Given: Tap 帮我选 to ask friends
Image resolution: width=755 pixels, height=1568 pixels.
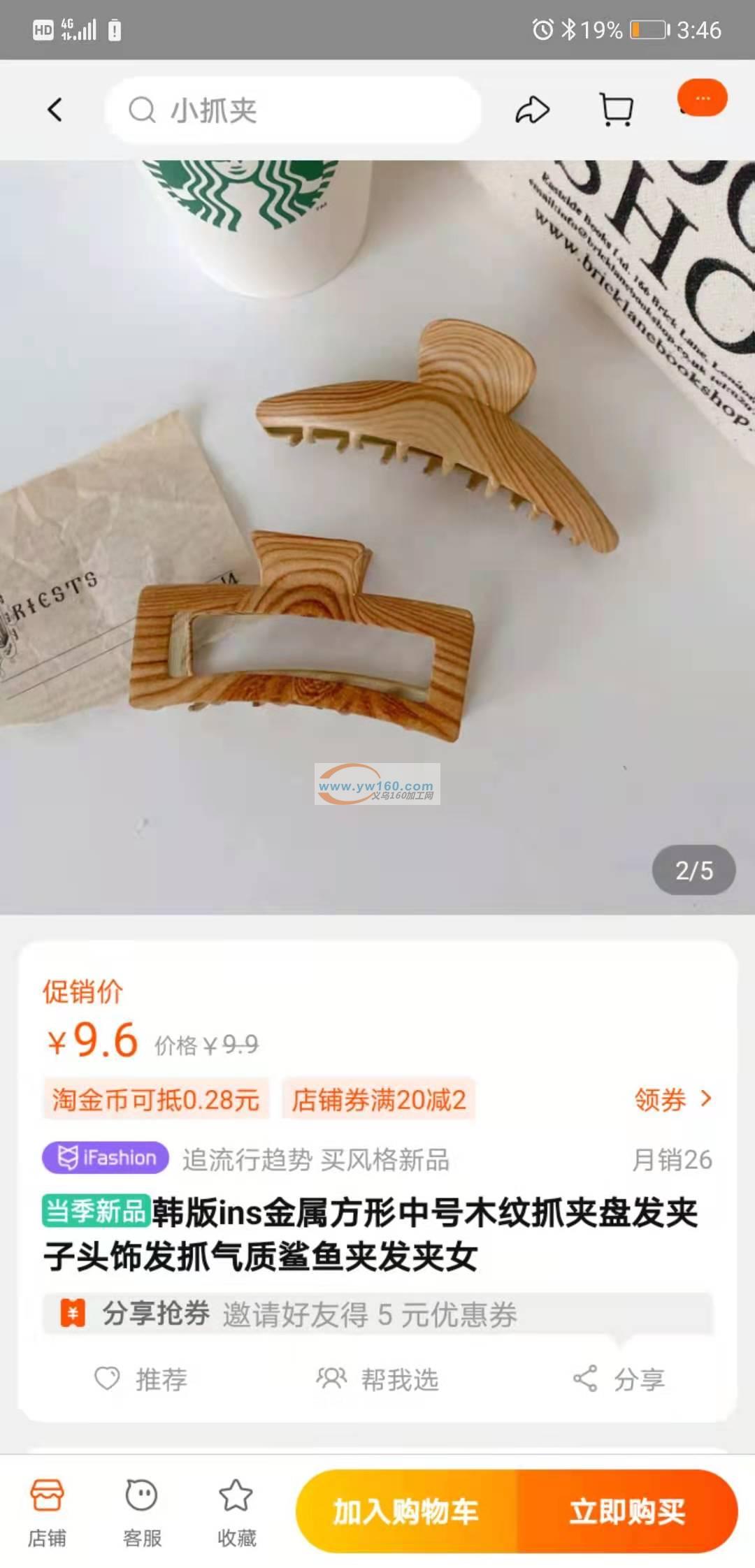Looking at the screenshot, I should 377,1379.
